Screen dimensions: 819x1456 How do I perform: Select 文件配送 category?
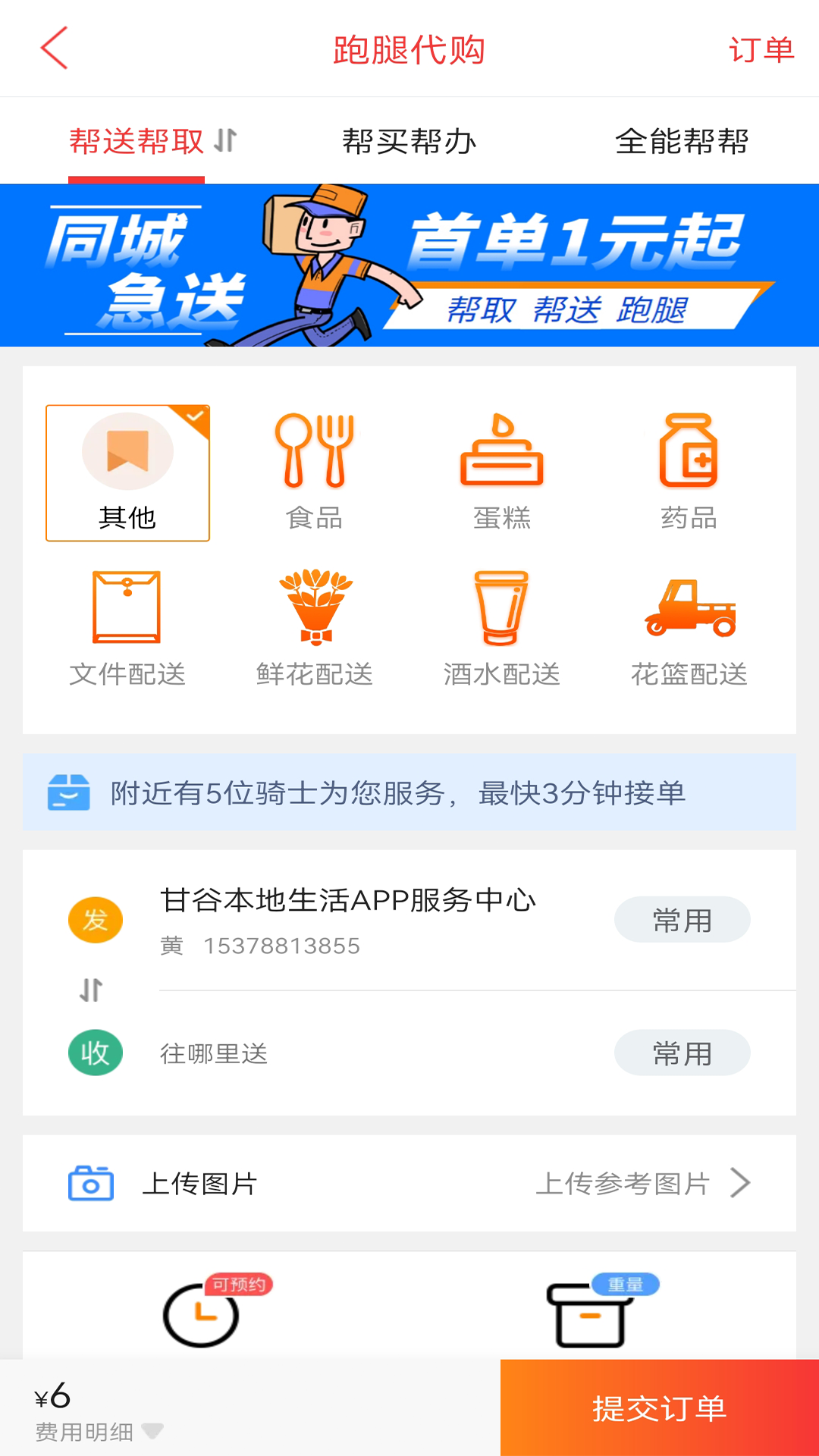point(127,629)
